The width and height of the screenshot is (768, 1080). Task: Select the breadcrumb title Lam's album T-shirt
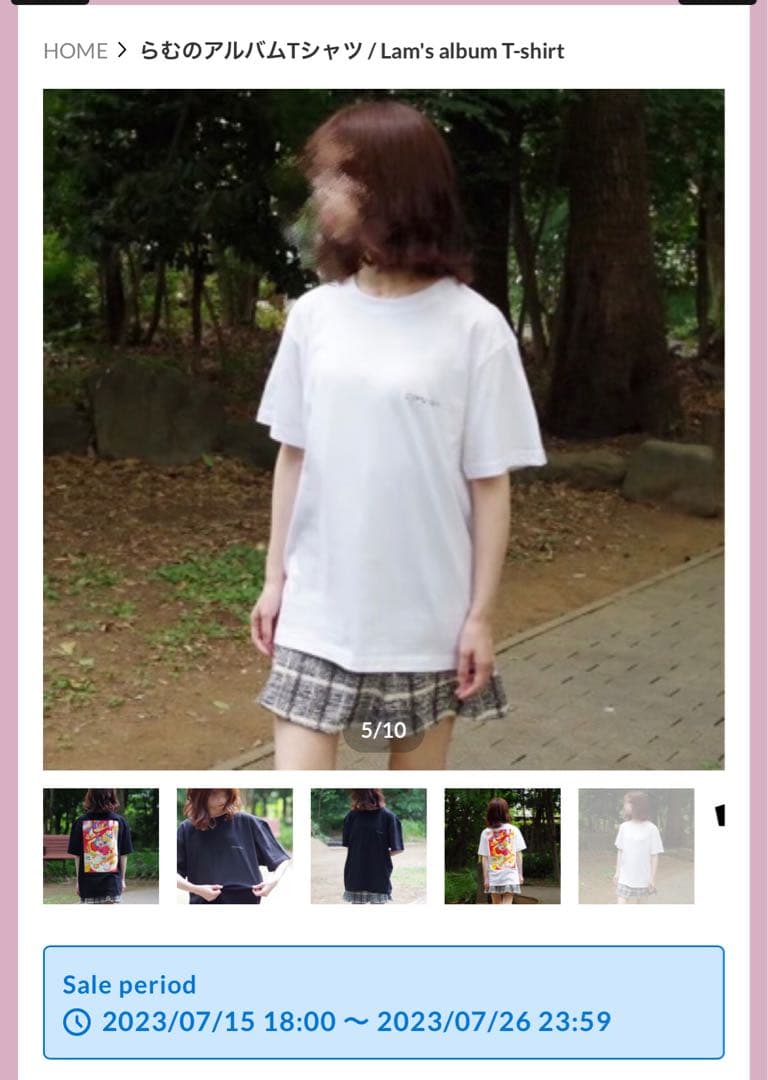[x=470, y=50]
